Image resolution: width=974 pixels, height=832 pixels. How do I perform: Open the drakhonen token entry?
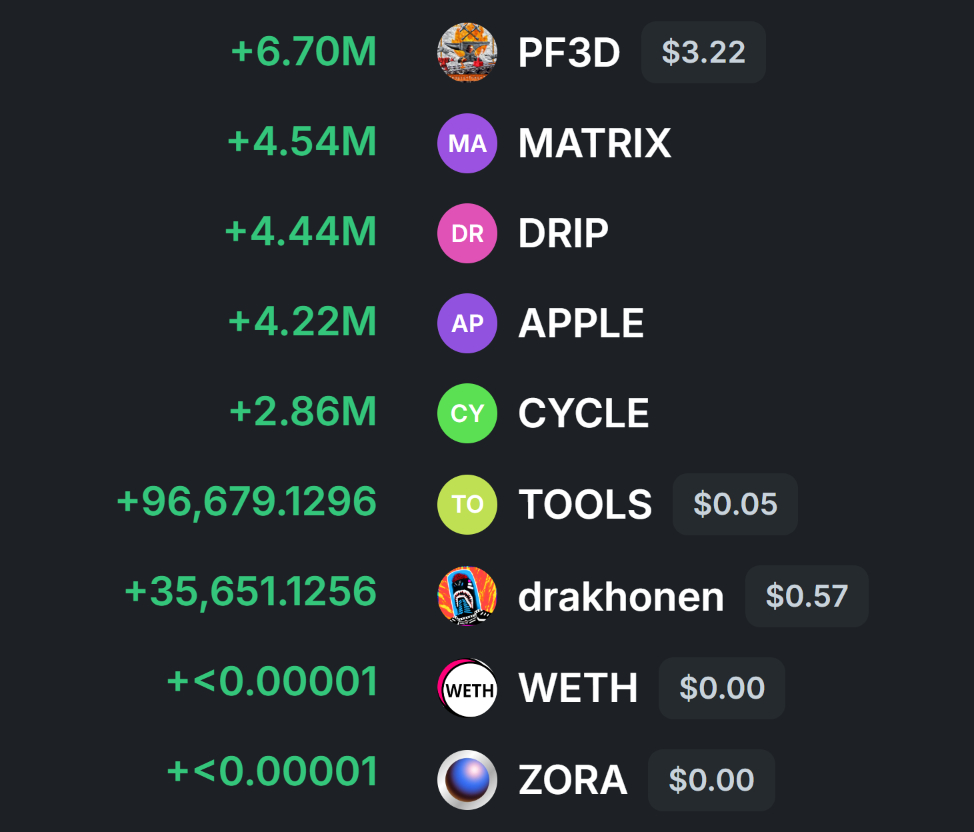(620, 597)
